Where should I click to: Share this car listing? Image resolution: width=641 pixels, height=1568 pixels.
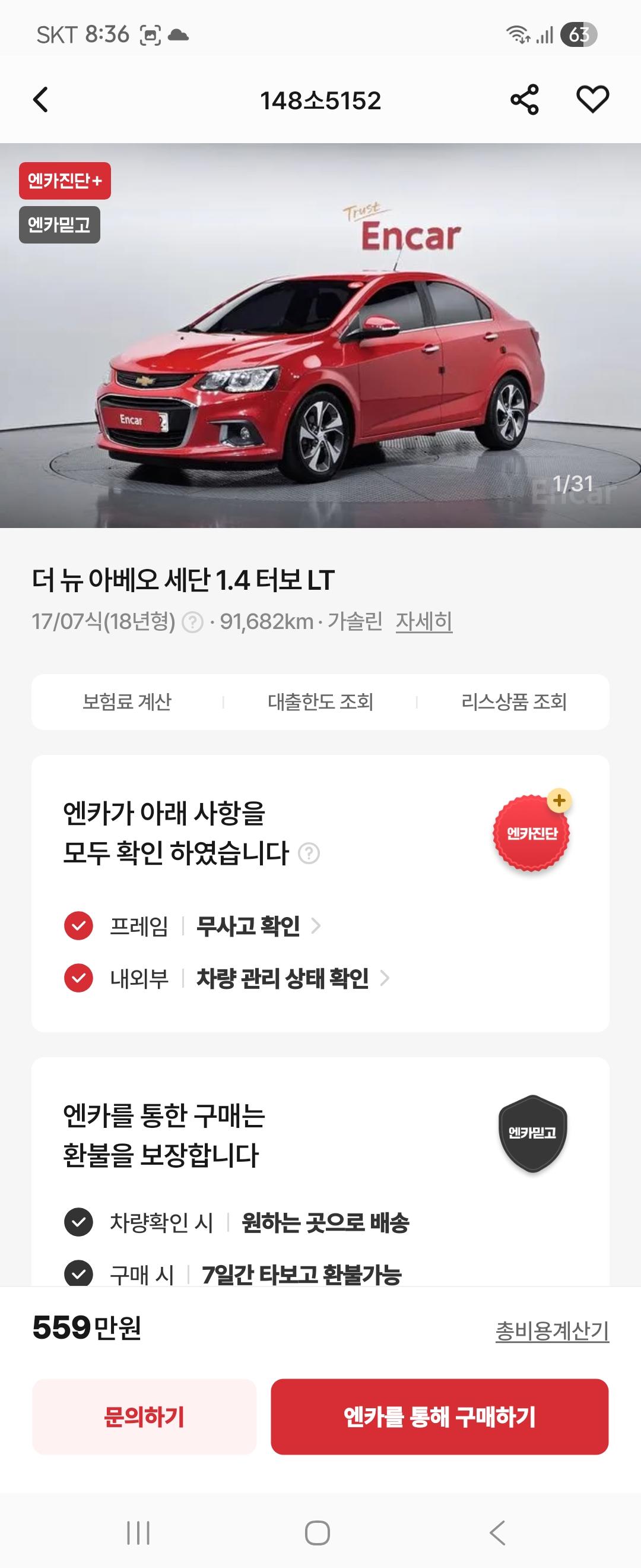click(524, 100)
